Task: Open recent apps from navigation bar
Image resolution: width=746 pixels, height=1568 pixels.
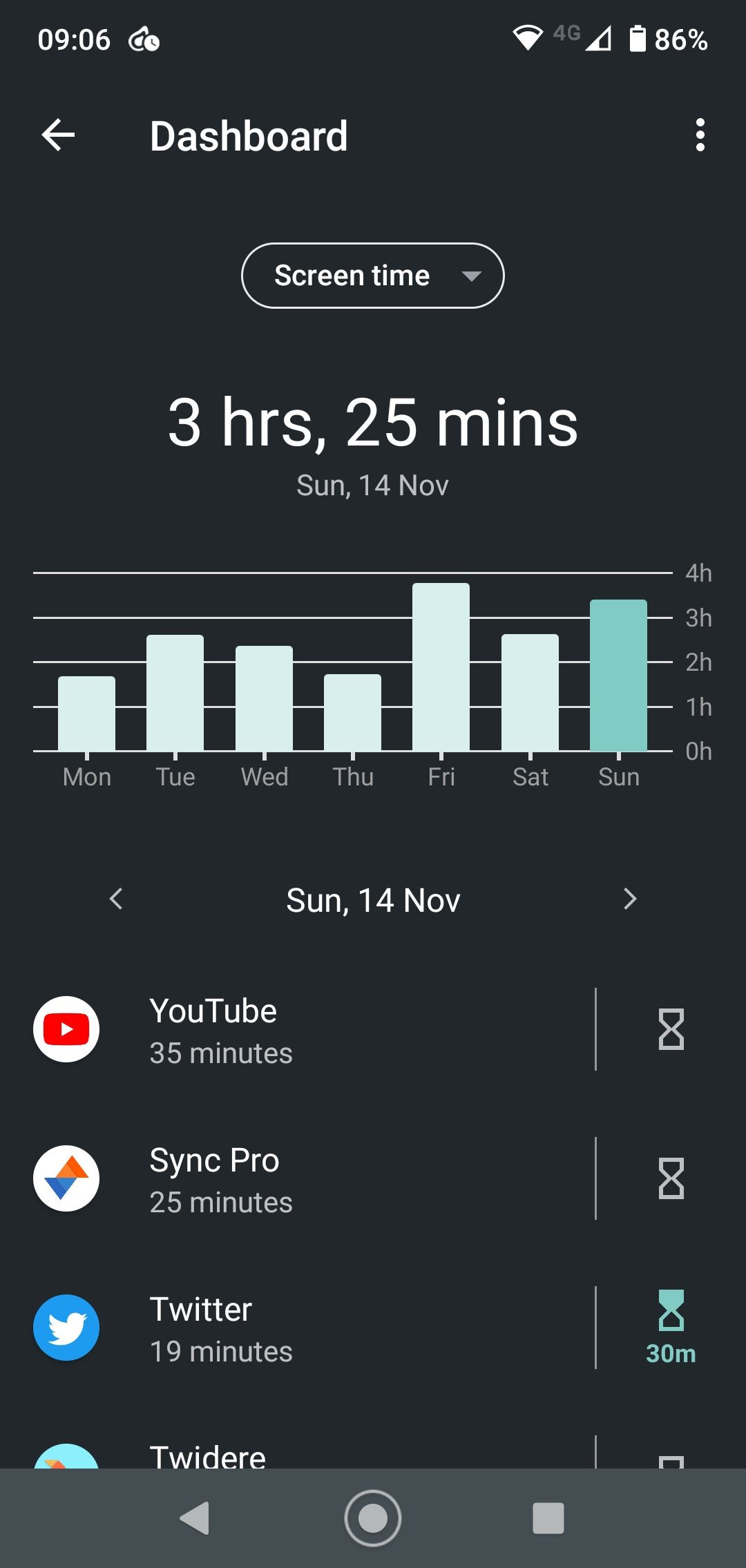Action: 548,1518
